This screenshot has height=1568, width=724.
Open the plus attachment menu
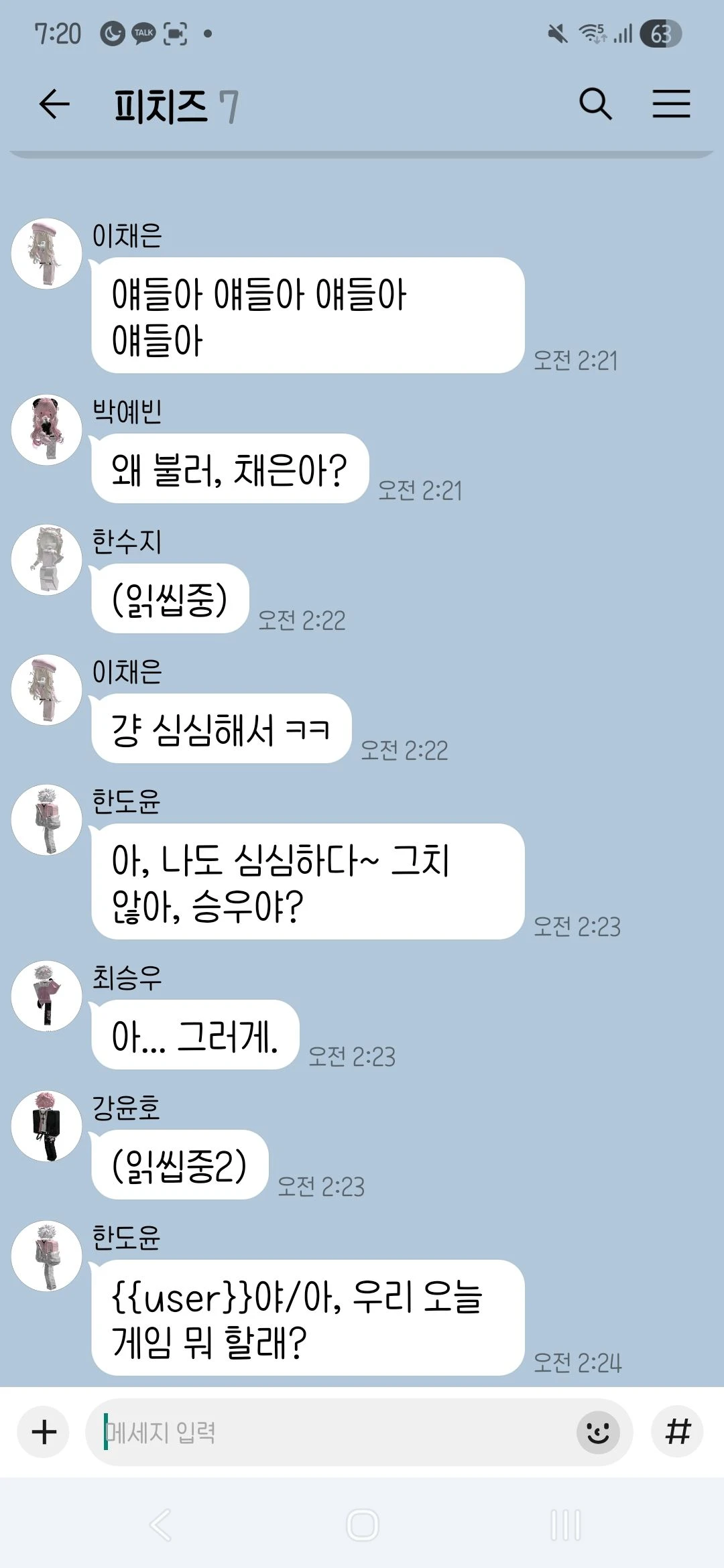(44, 1432)
